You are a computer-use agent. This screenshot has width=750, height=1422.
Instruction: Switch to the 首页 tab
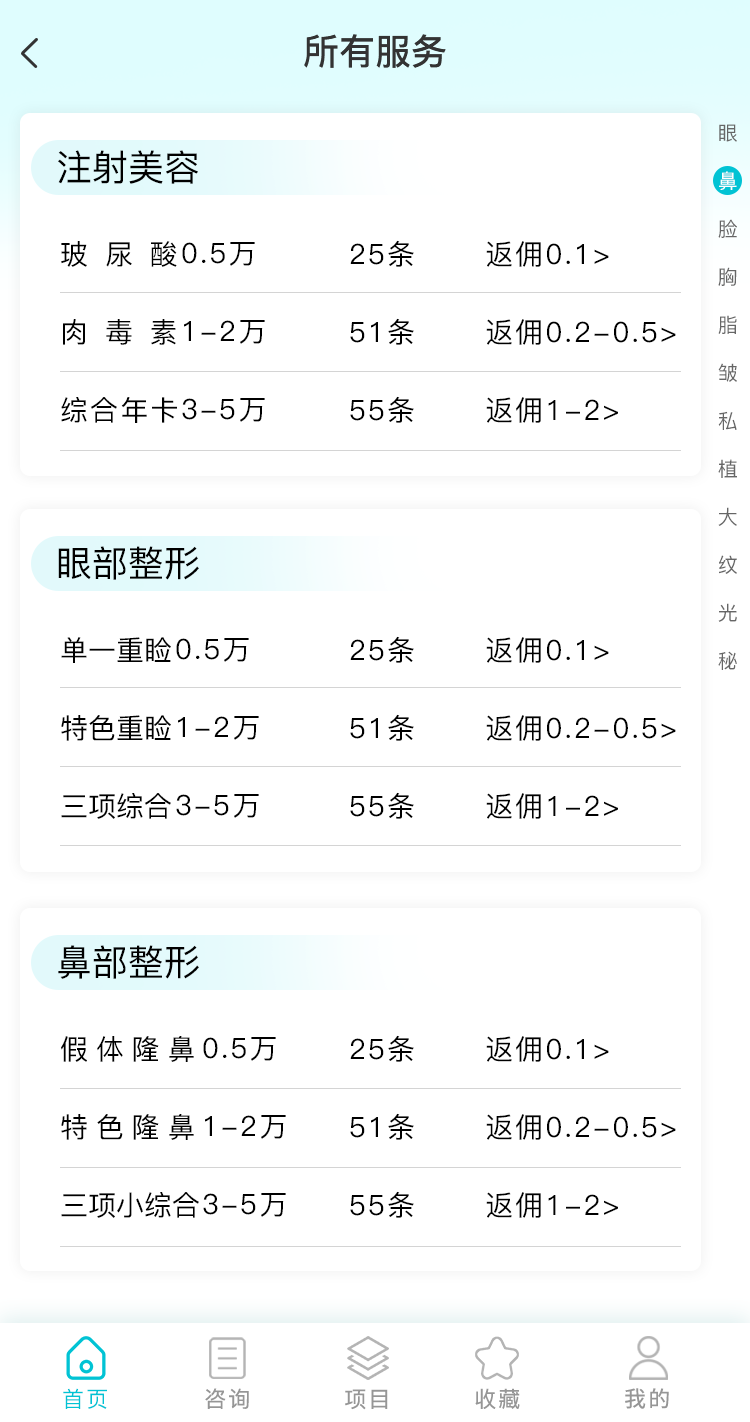86,1373
